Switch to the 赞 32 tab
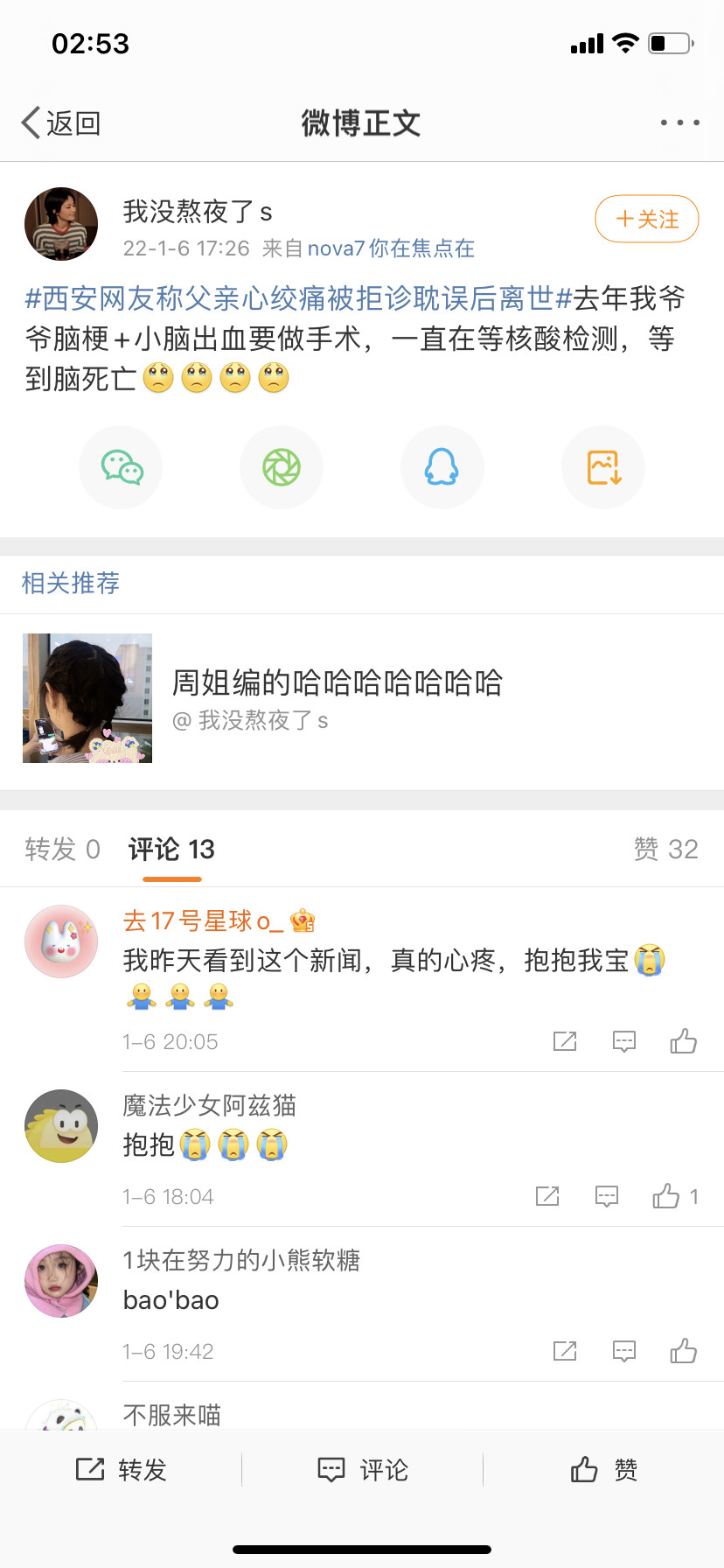 (665, 849)
